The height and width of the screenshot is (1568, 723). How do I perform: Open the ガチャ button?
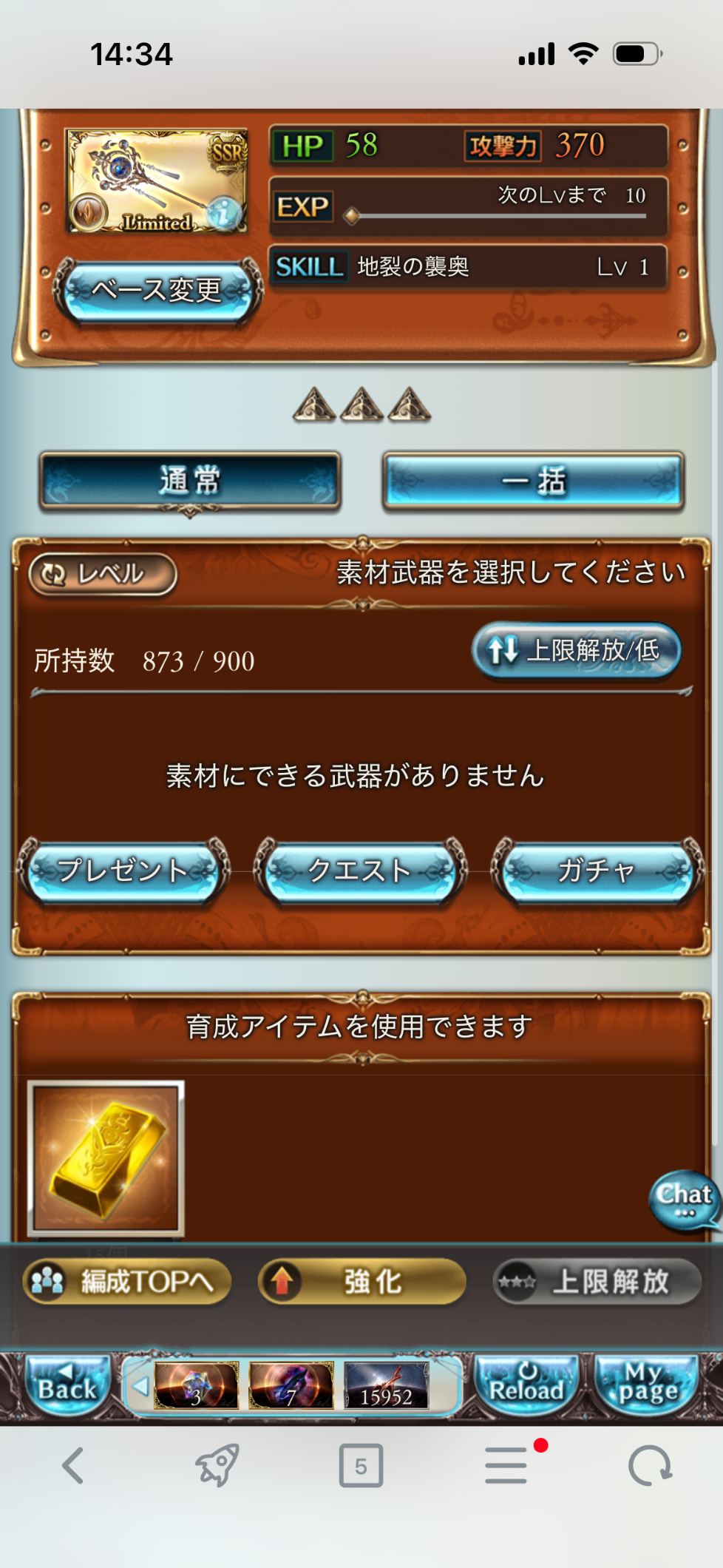coord(597,871)
